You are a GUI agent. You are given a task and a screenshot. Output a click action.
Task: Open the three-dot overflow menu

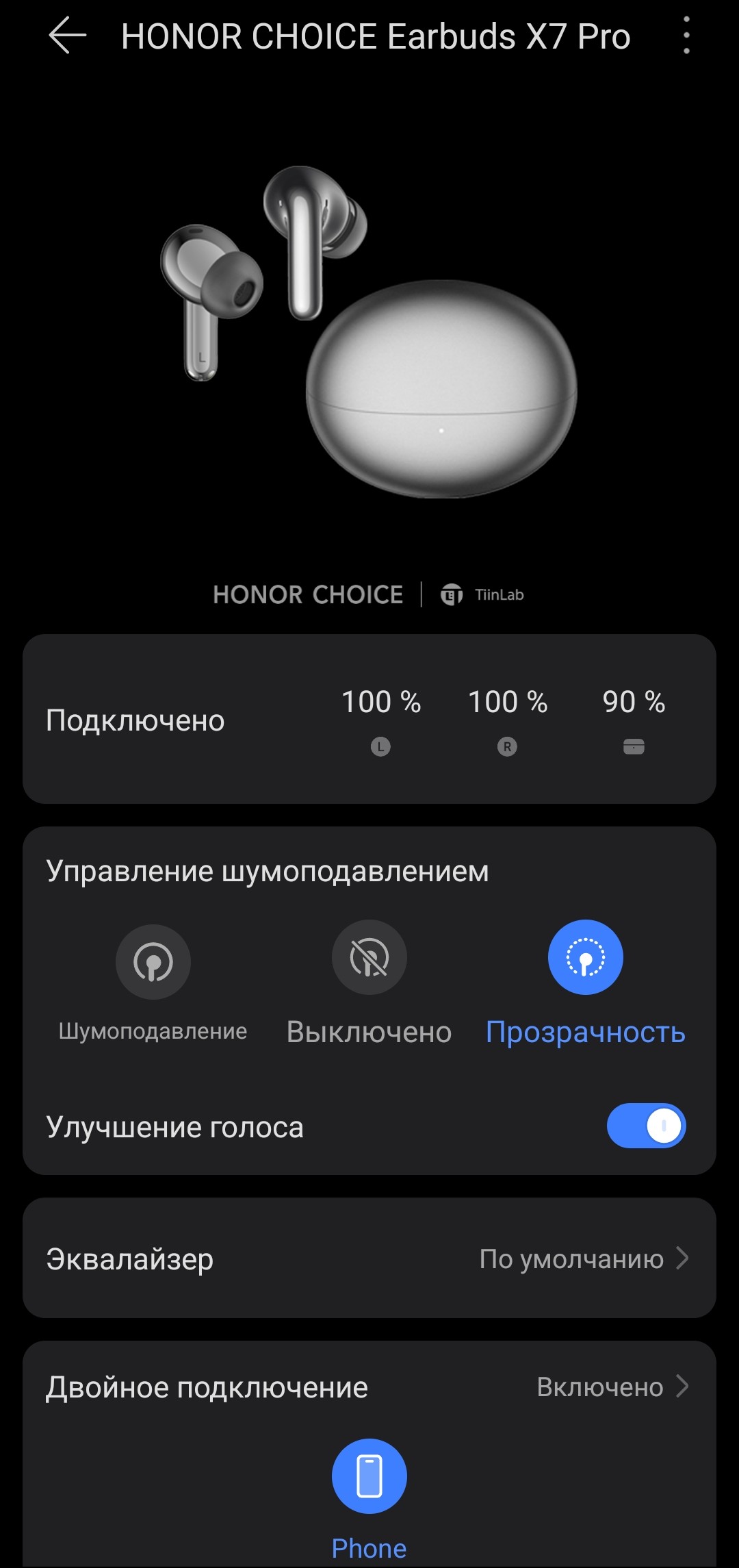pos(686,36)
